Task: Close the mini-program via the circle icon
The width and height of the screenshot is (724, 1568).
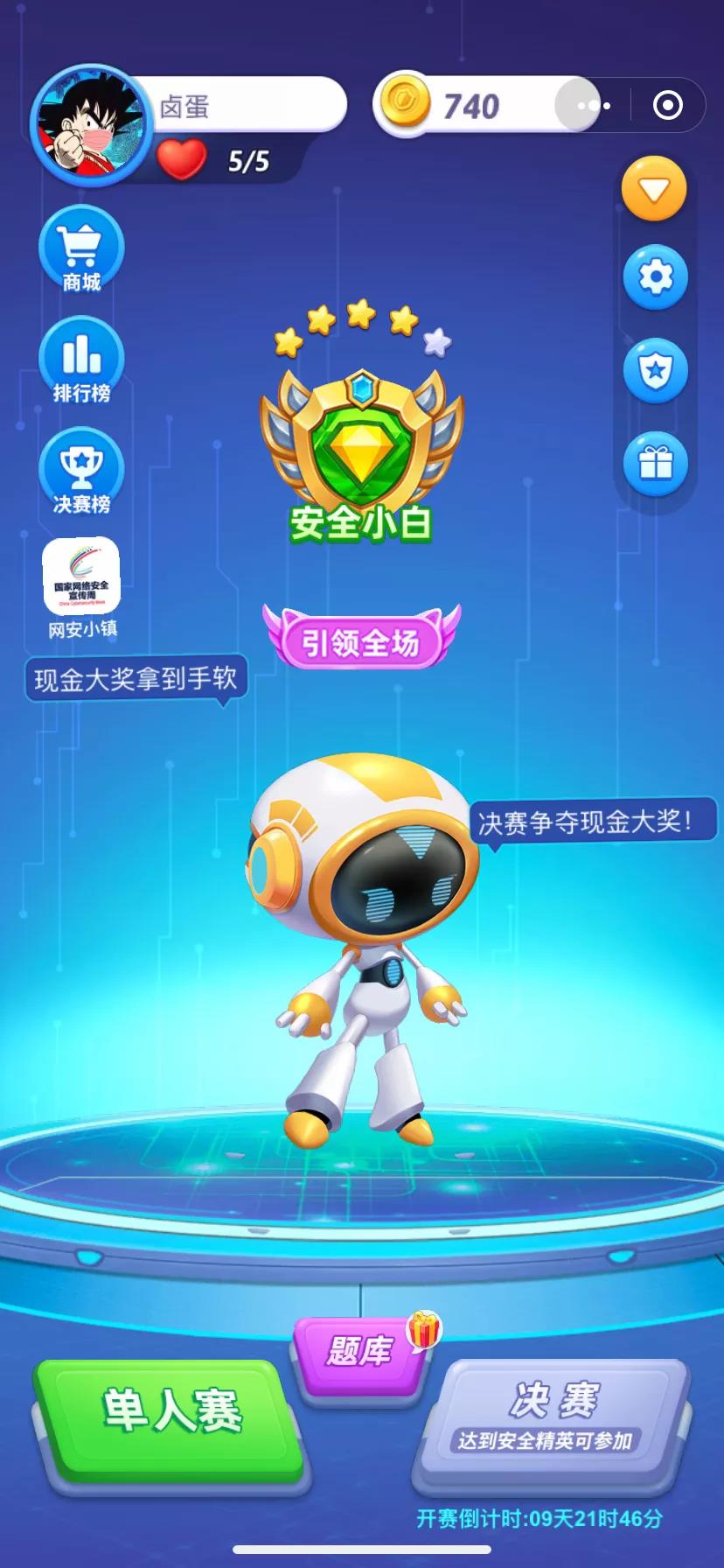Action: click(x=668, y=106)
